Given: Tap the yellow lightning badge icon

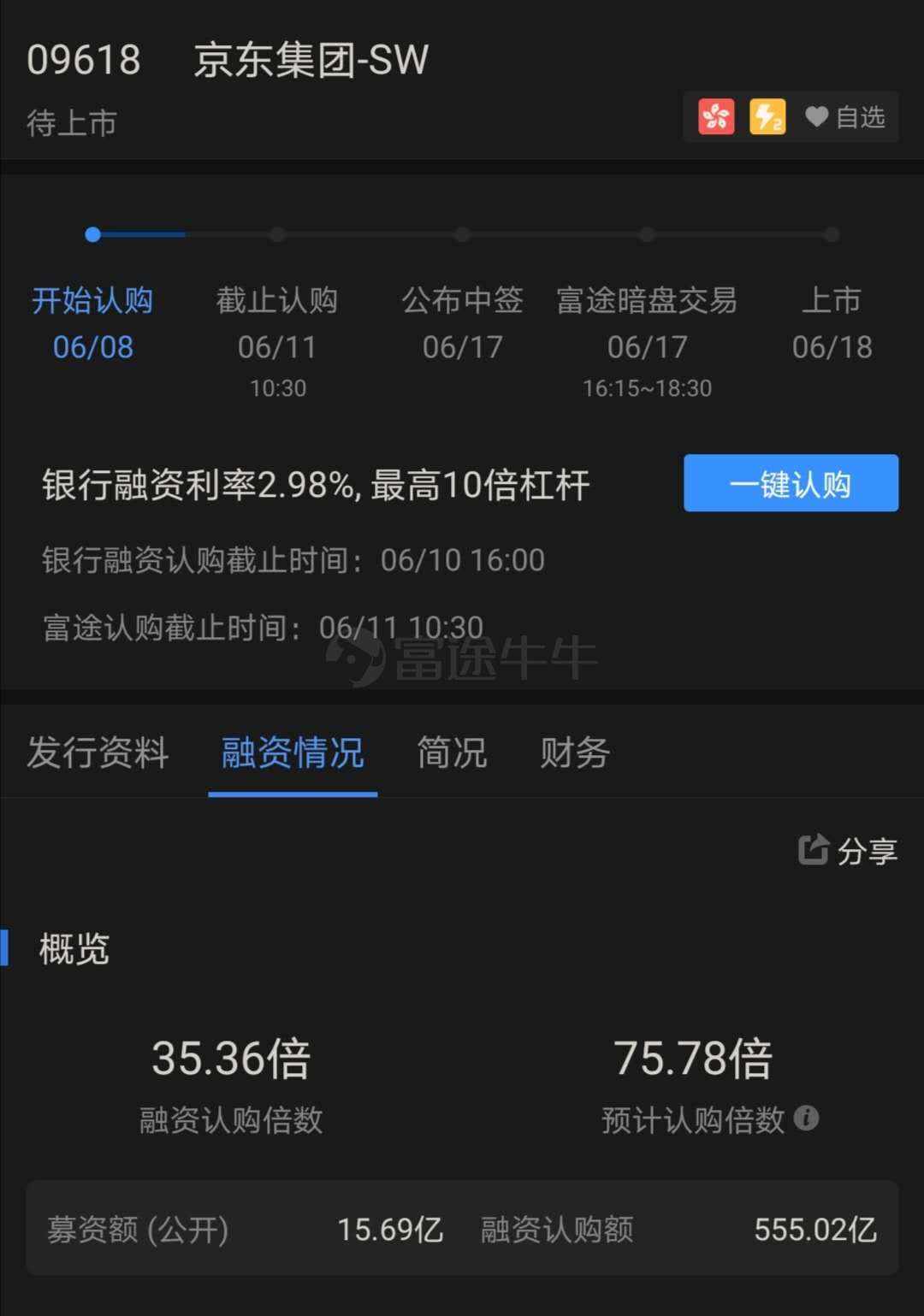Looking at the screenshot, I should pos(767,117).
